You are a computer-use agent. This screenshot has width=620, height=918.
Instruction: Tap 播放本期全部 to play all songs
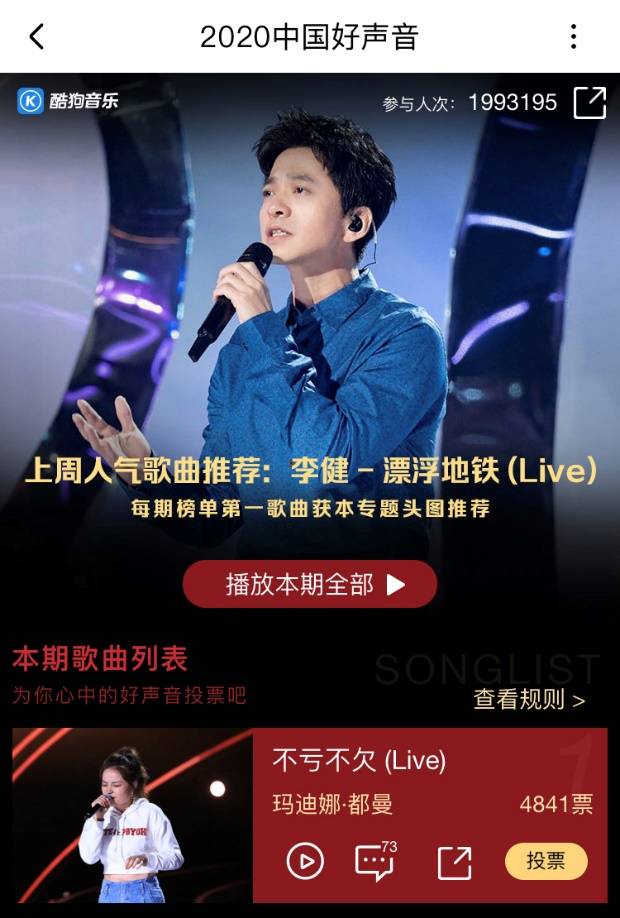coord(310,584)
